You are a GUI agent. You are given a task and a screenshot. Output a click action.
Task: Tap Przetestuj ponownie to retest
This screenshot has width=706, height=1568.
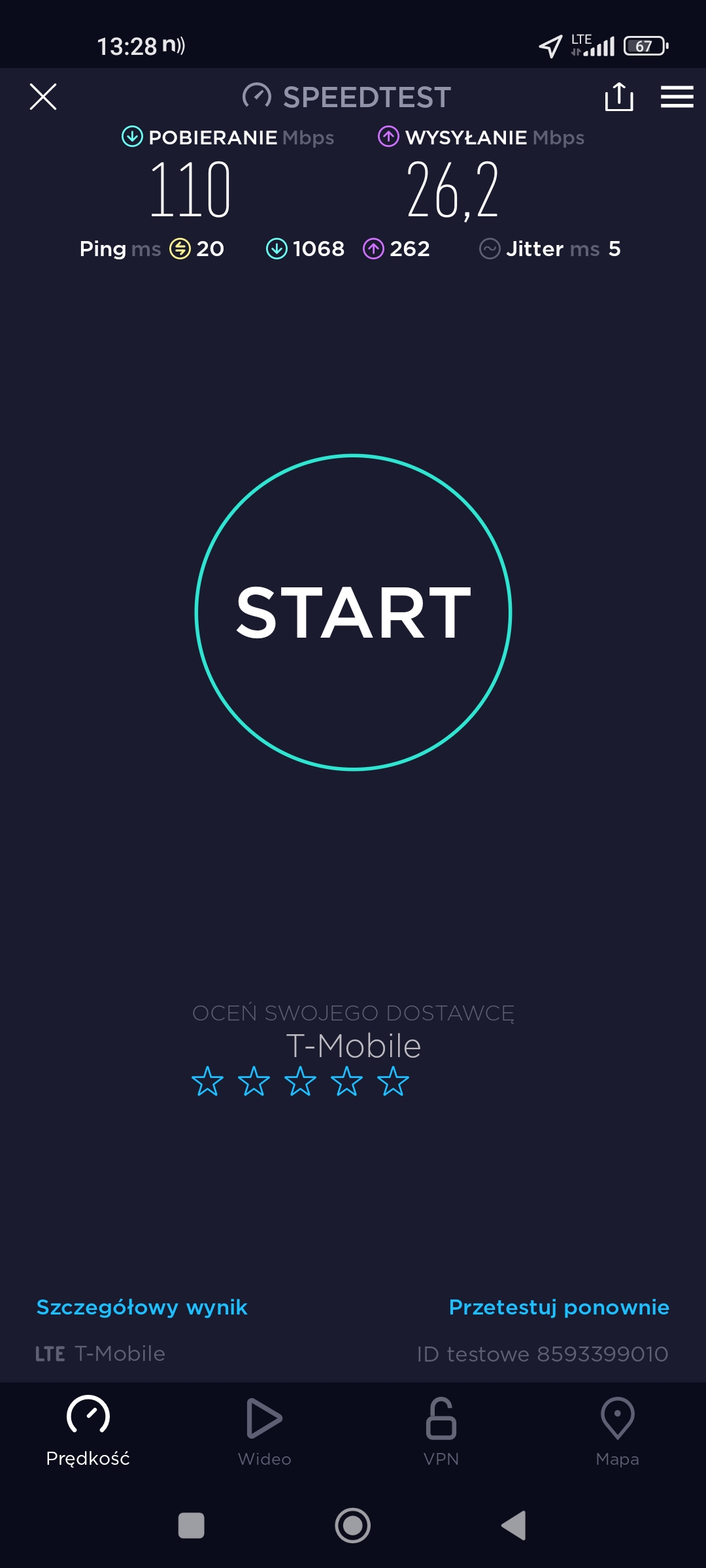[x=559, y=1307]
